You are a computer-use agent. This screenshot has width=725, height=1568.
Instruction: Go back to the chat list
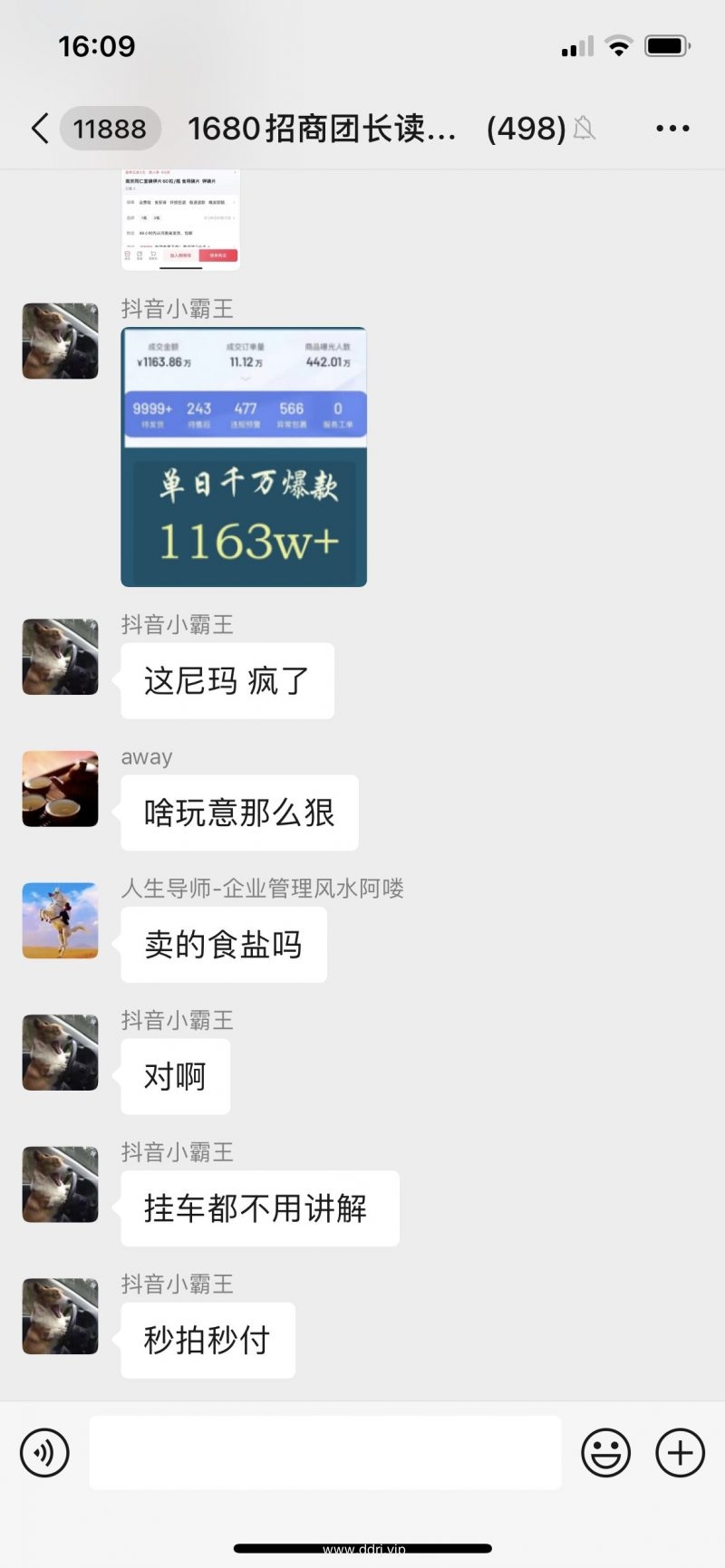41,129
